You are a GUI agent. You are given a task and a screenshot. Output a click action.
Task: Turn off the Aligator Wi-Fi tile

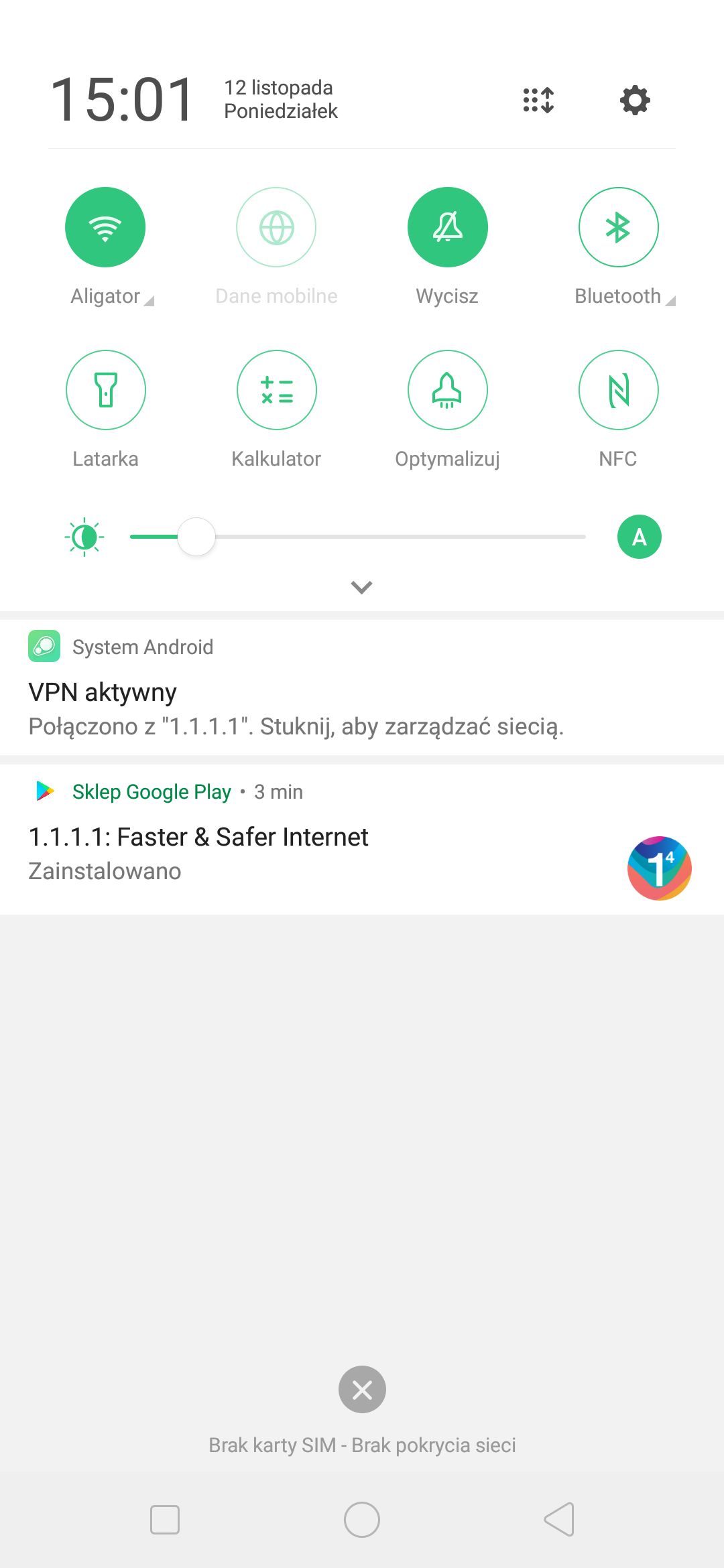105,227
